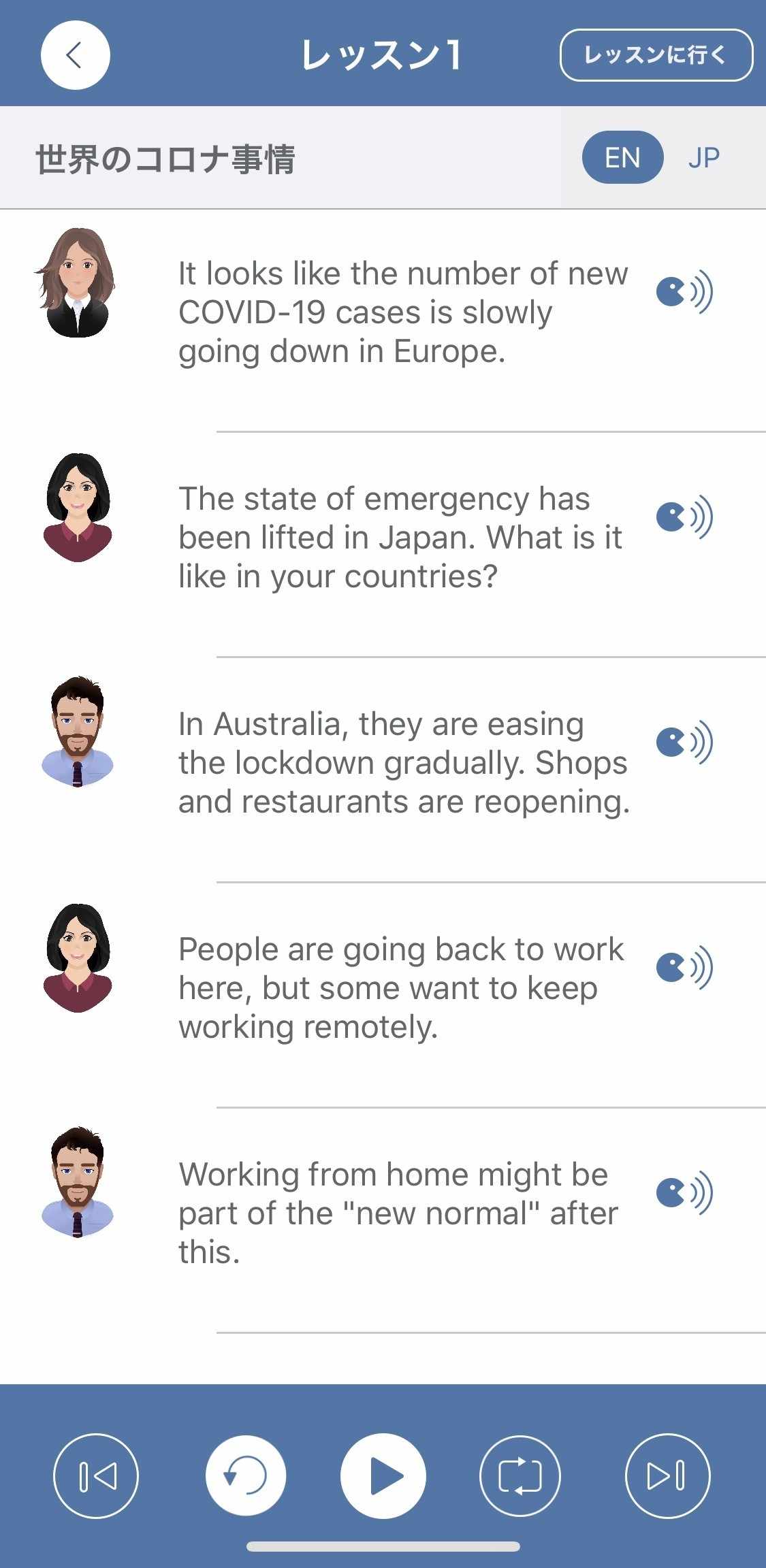This screenshot has height=1568, width=766.
Task: Select the EN language tab
Action: tap(622, 158)
